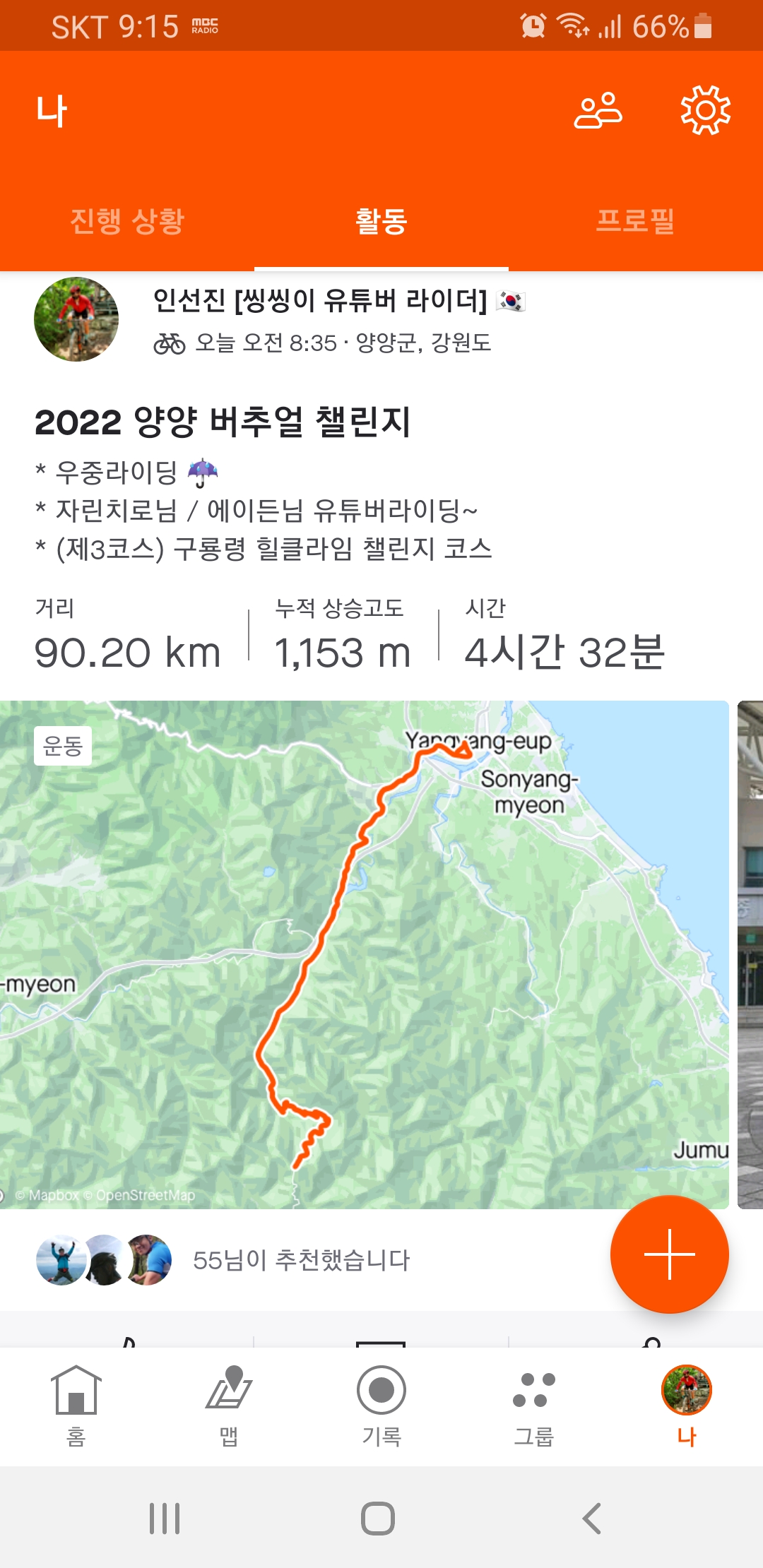Select the 활동 tab
763x1568 pixels.
[381, 220]
